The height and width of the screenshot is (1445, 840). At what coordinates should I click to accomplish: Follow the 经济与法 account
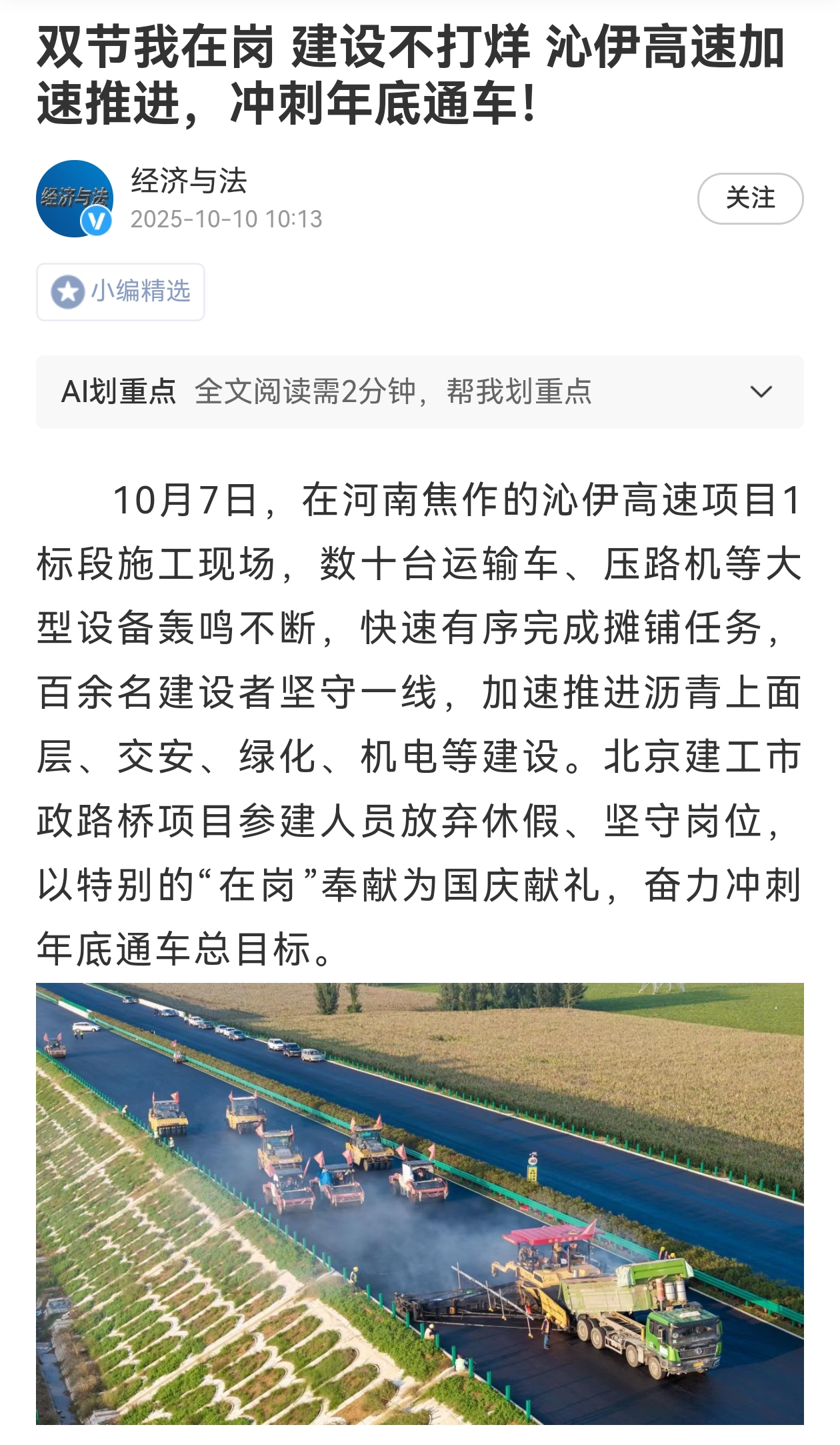tap(750, 198)
